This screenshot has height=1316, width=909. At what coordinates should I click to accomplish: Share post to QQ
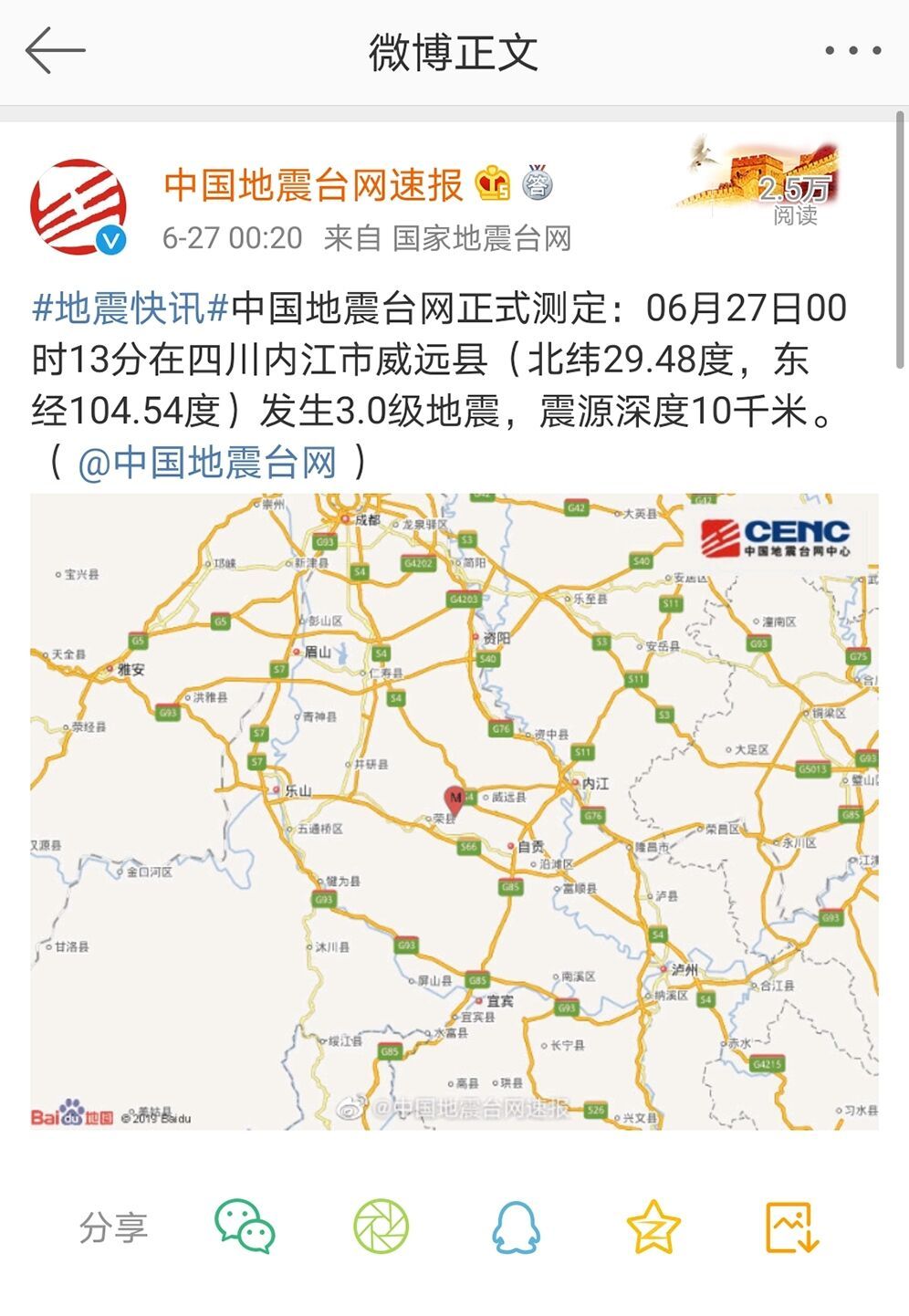(517, 1227)
